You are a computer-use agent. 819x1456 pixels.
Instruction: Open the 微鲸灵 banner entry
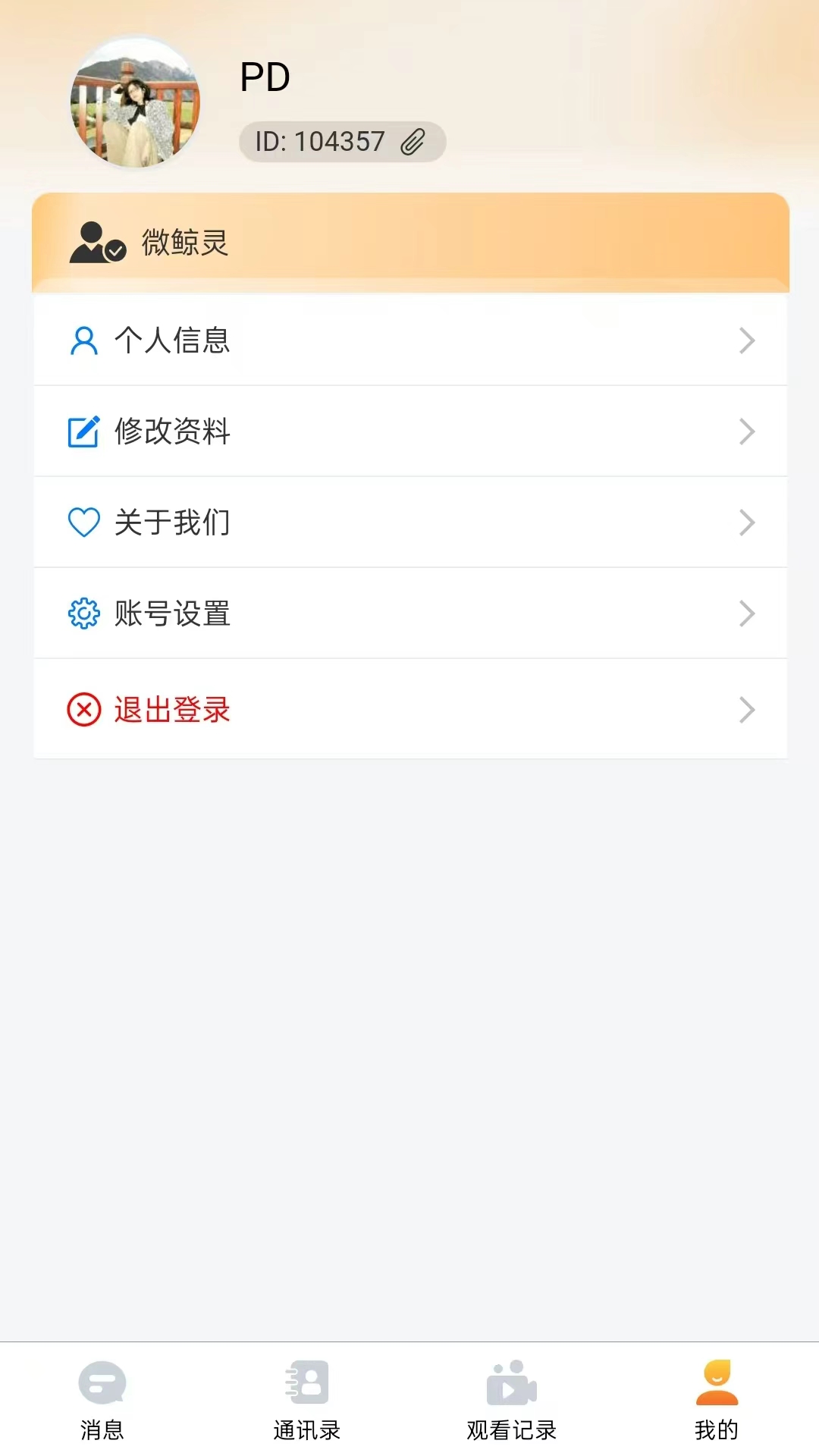409,243
